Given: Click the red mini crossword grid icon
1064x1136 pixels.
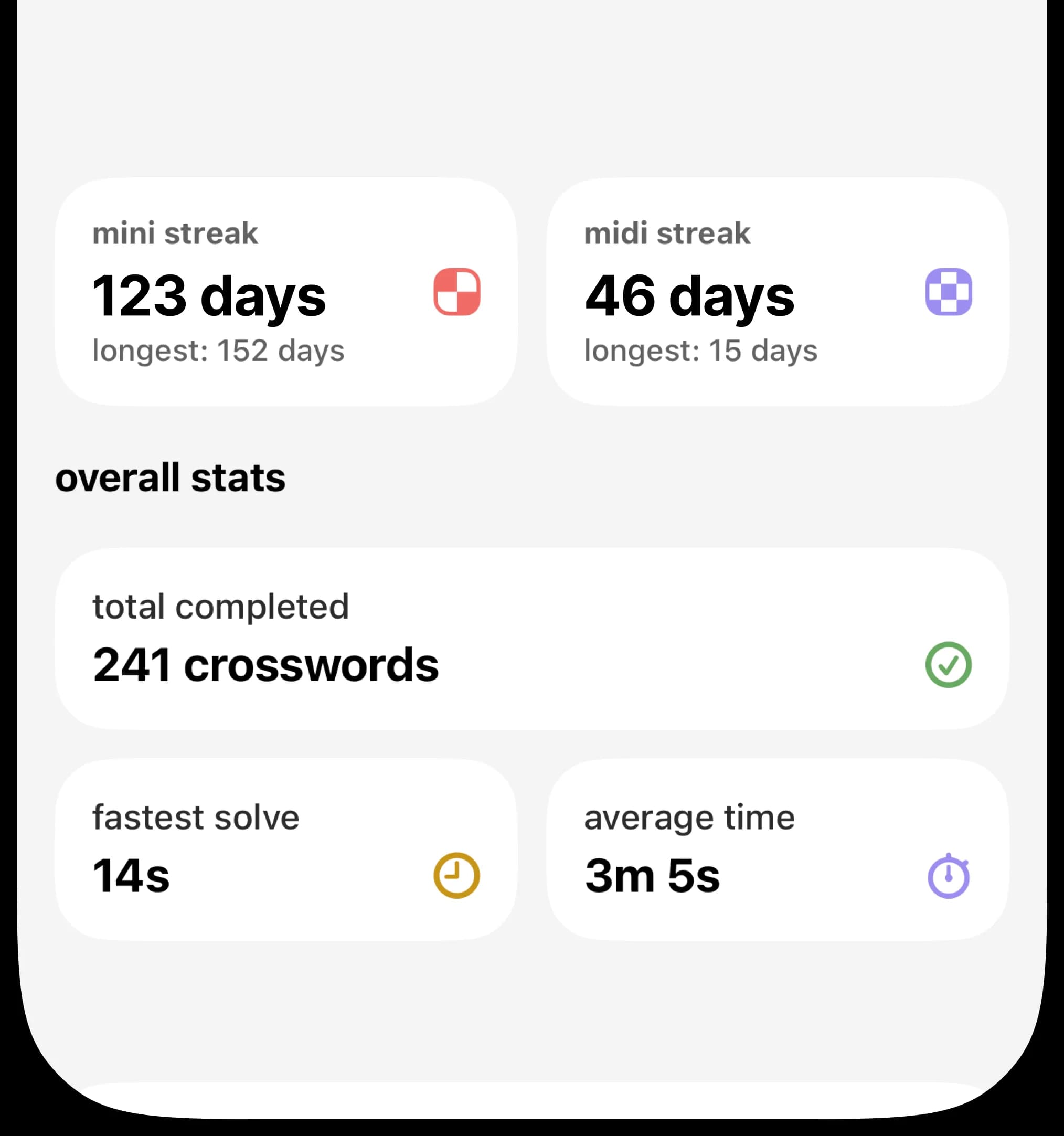Looking at the screenshot, I should point(456,293).
